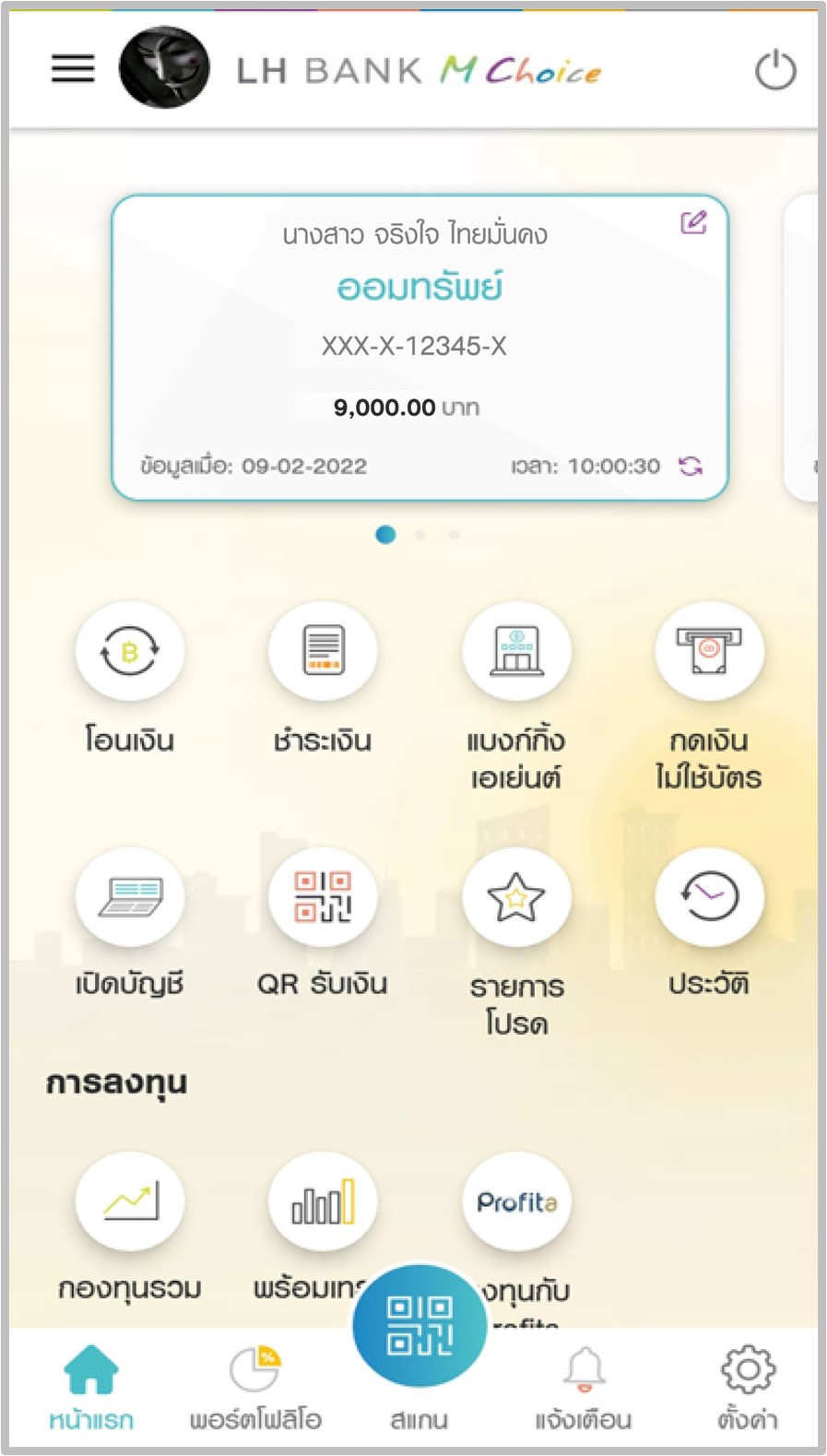Edit the savings account card nickname

pyautogui.click(x=692, y=222)
